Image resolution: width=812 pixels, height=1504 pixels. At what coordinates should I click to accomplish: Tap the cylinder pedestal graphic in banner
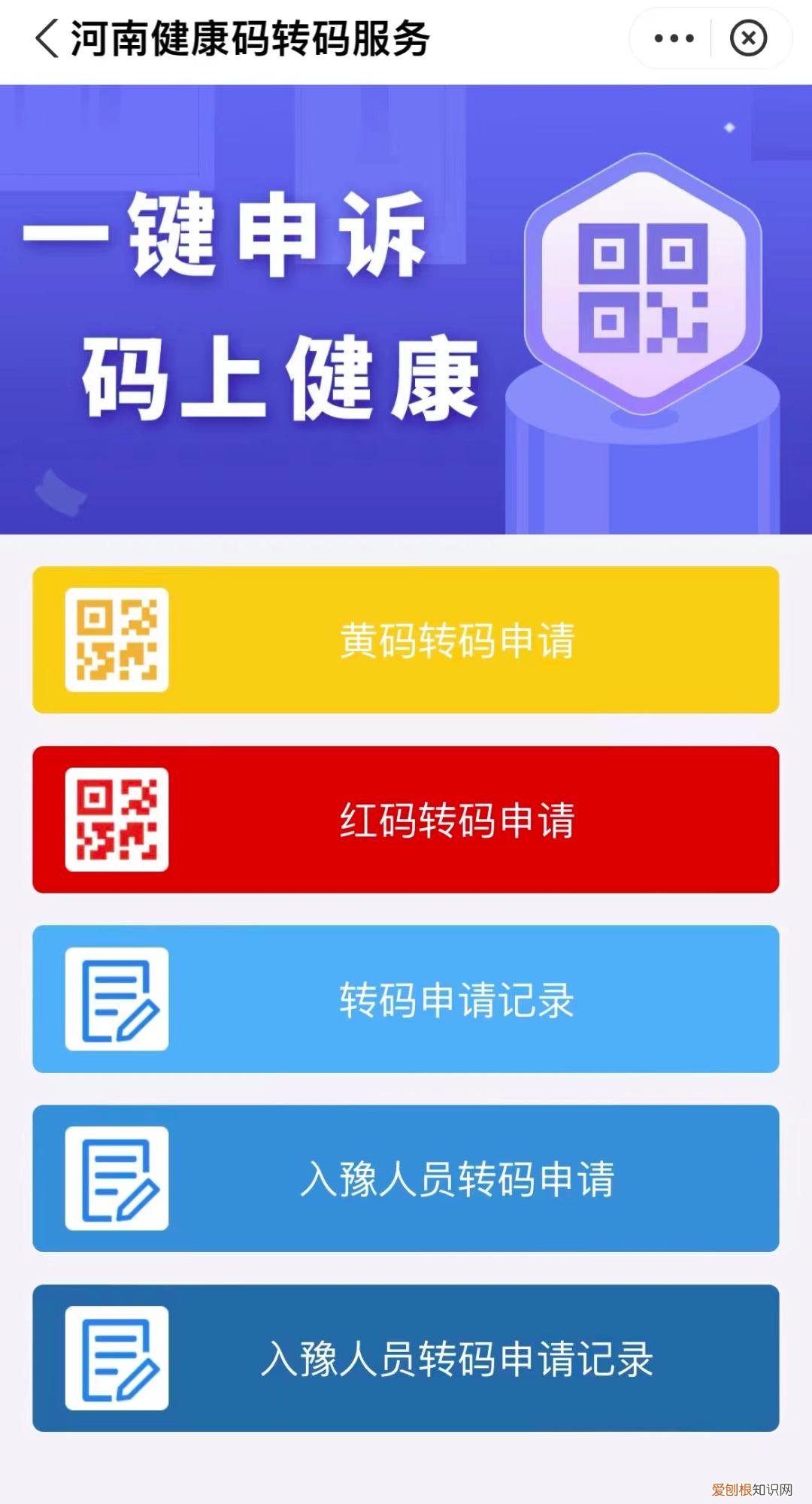643,474
